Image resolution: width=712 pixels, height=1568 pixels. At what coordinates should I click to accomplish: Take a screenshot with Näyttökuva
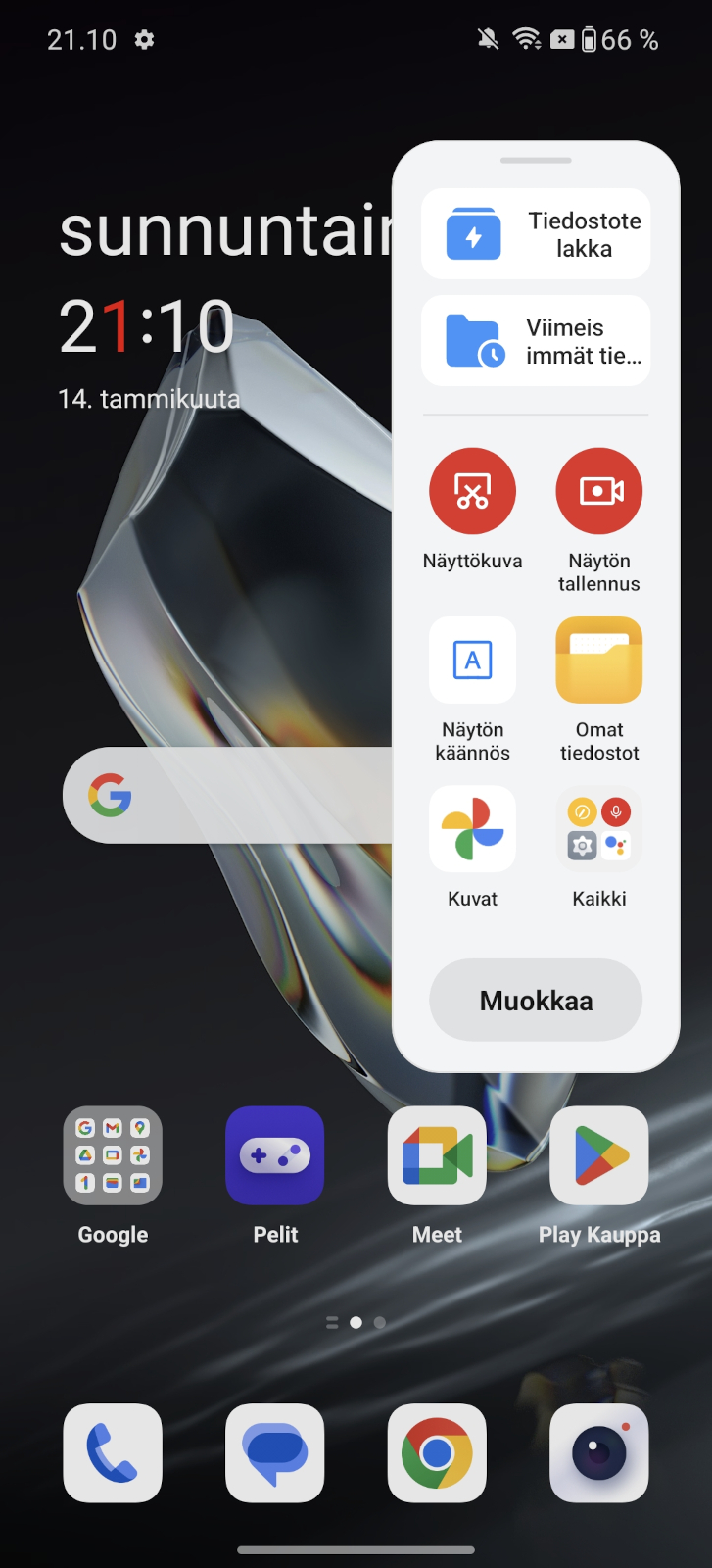pos(472,491)
